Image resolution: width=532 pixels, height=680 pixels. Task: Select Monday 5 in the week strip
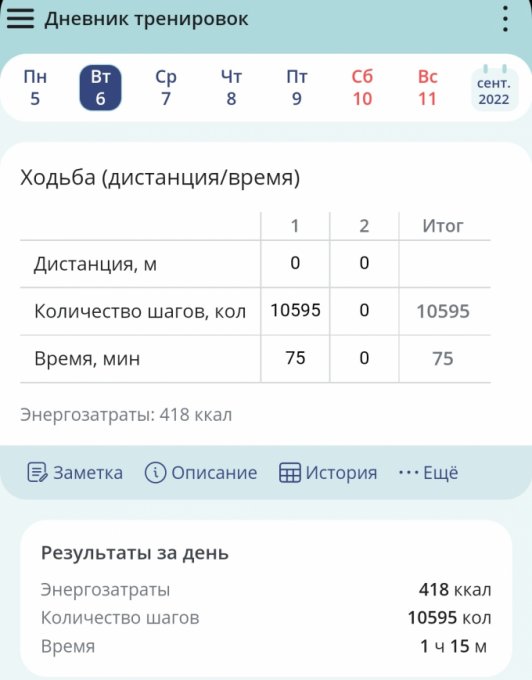pos(35,88)
